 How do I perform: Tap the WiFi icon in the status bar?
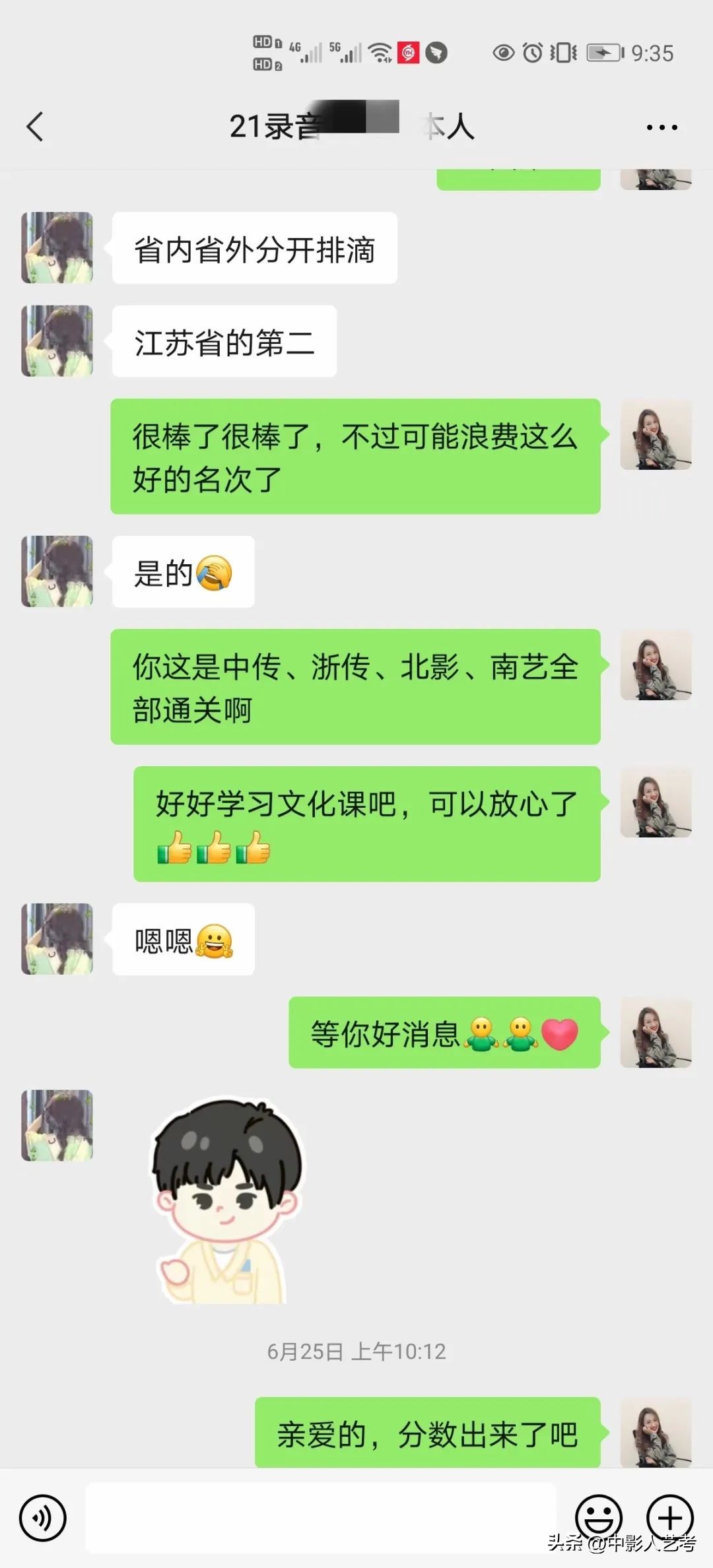tap(382, 53)
